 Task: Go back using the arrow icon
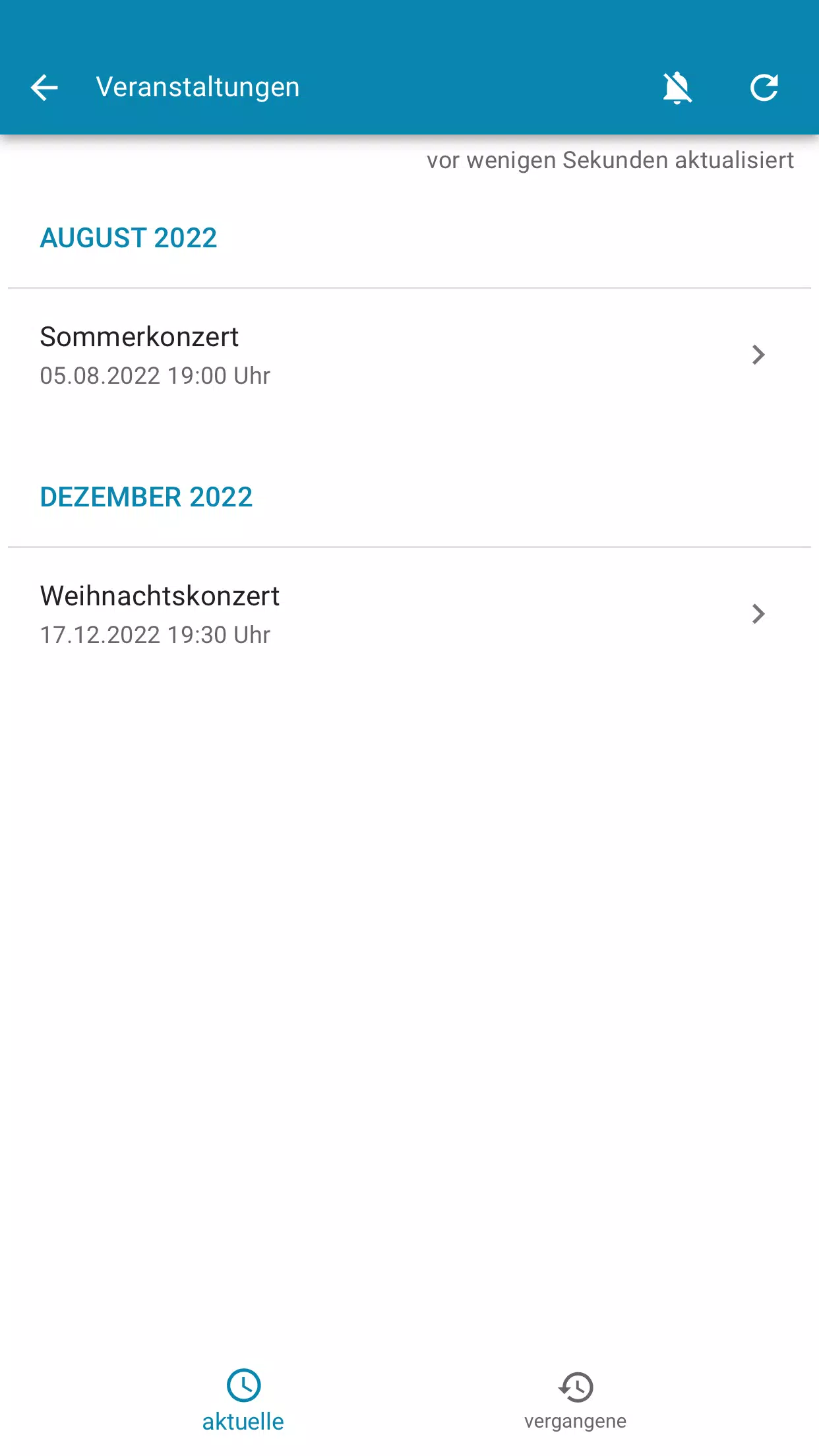point(44,88)
